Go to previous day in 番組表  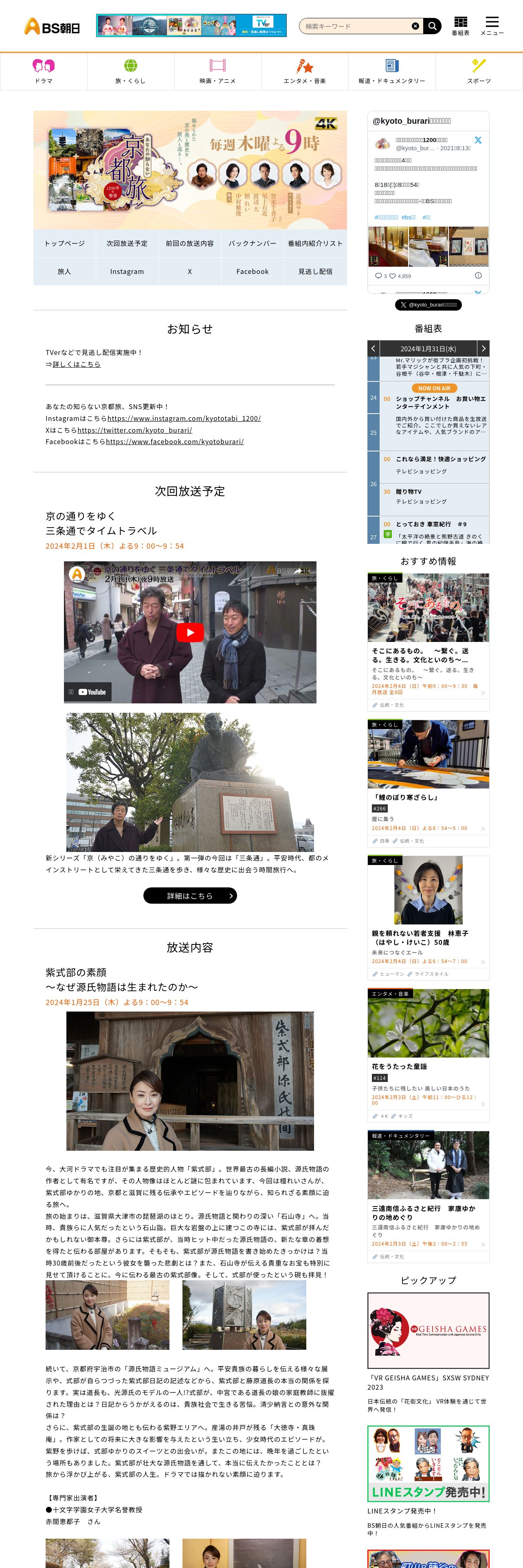[x=373, y=348]
